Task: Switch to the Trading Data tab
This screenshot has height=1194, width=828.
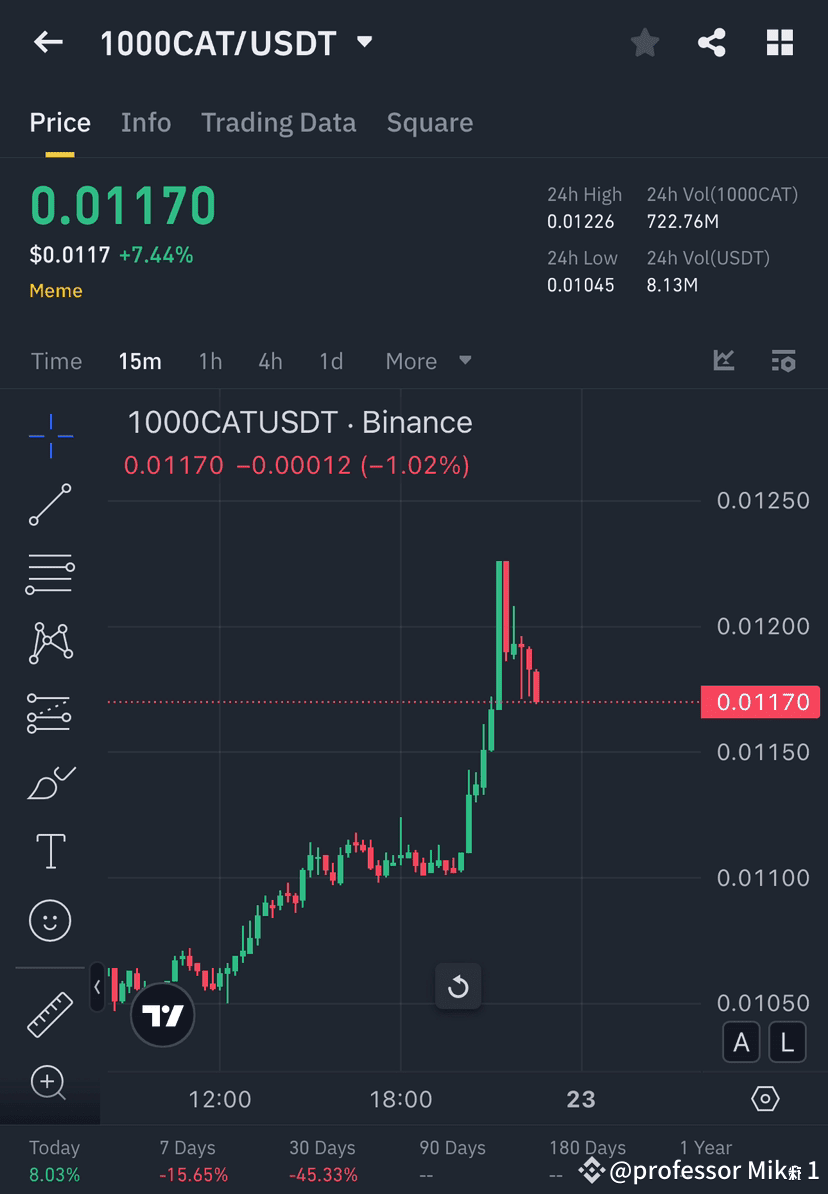Action: [278, 122]
